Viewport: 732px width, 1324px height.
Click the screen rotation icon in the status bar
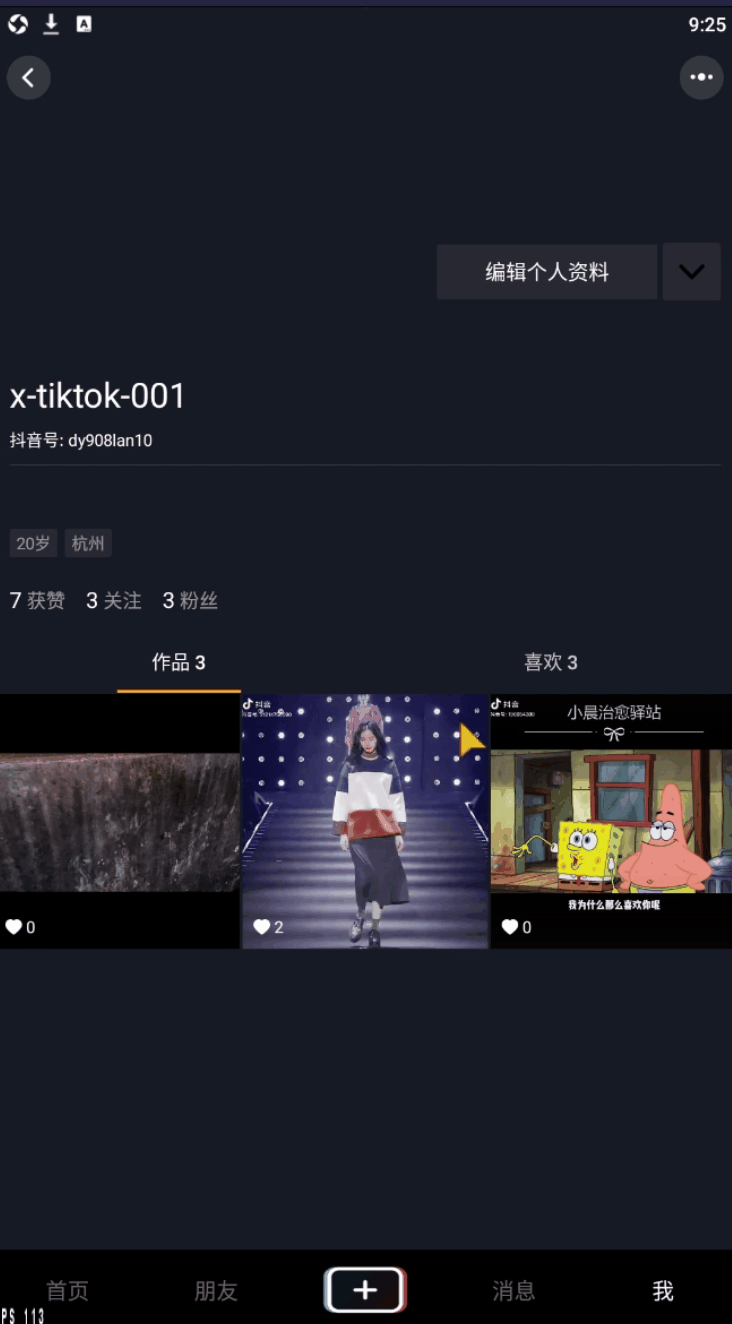pos(16,23)
